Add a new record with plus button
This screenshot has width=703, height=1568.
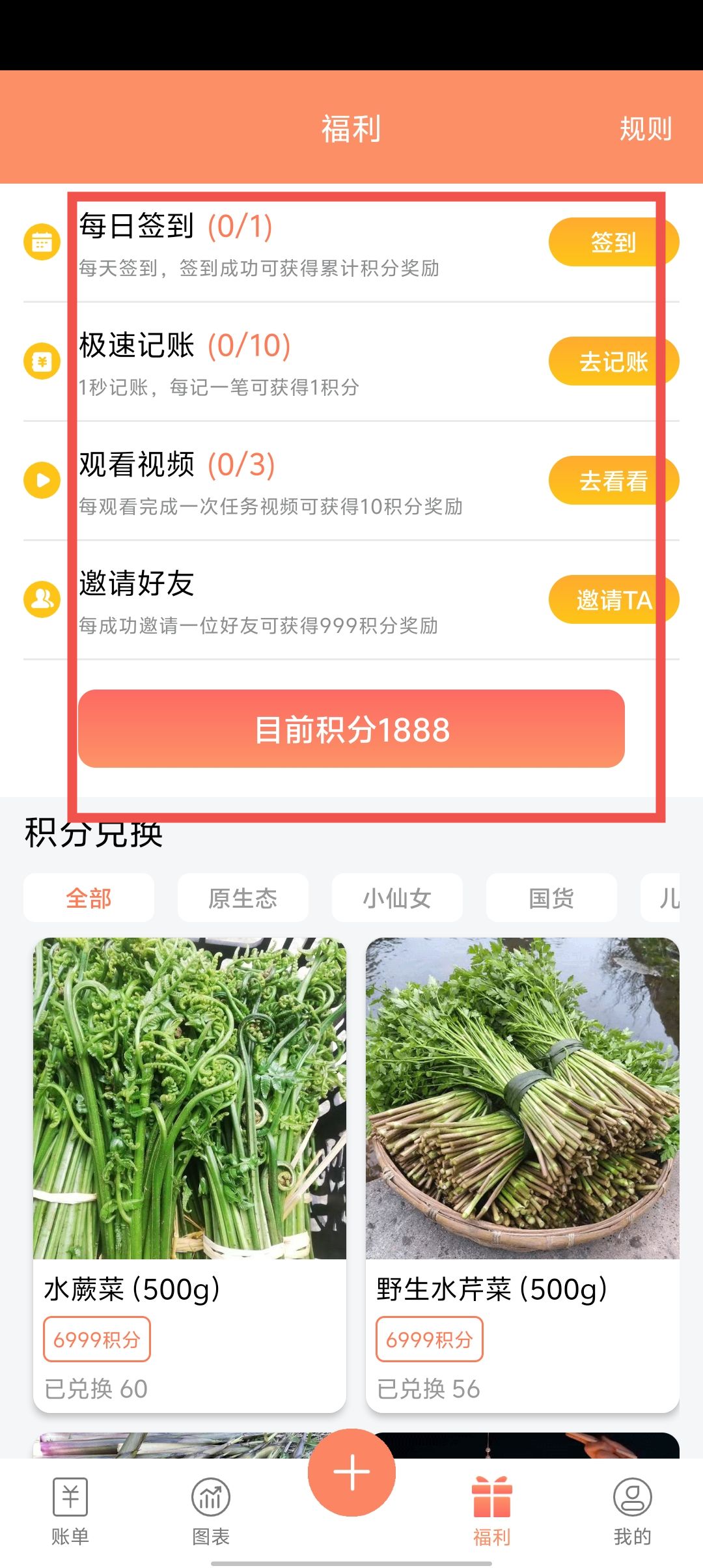point(351,1473)
